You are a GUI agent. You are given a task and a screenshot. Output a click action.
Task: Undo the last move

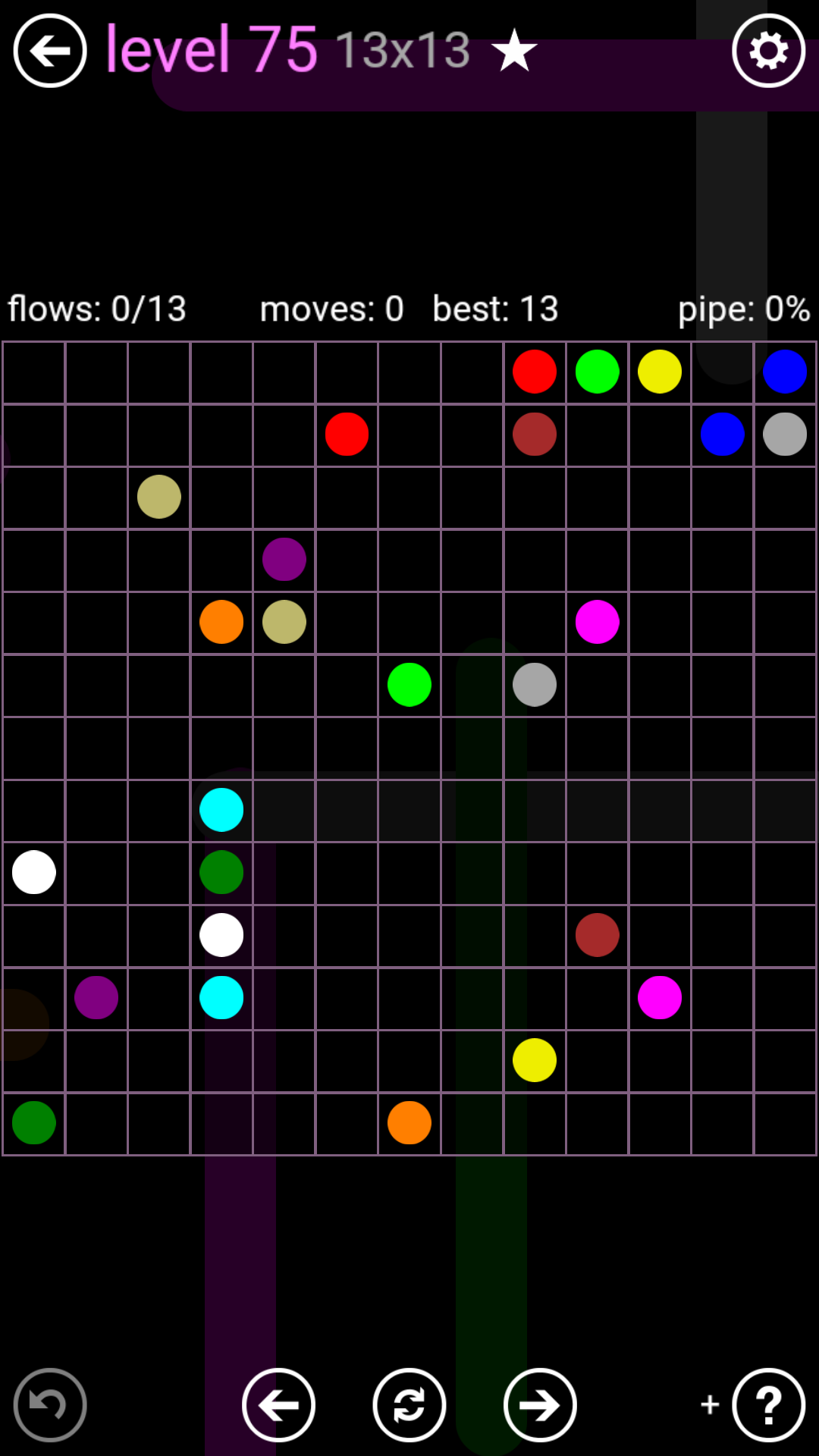point(50,1404)
